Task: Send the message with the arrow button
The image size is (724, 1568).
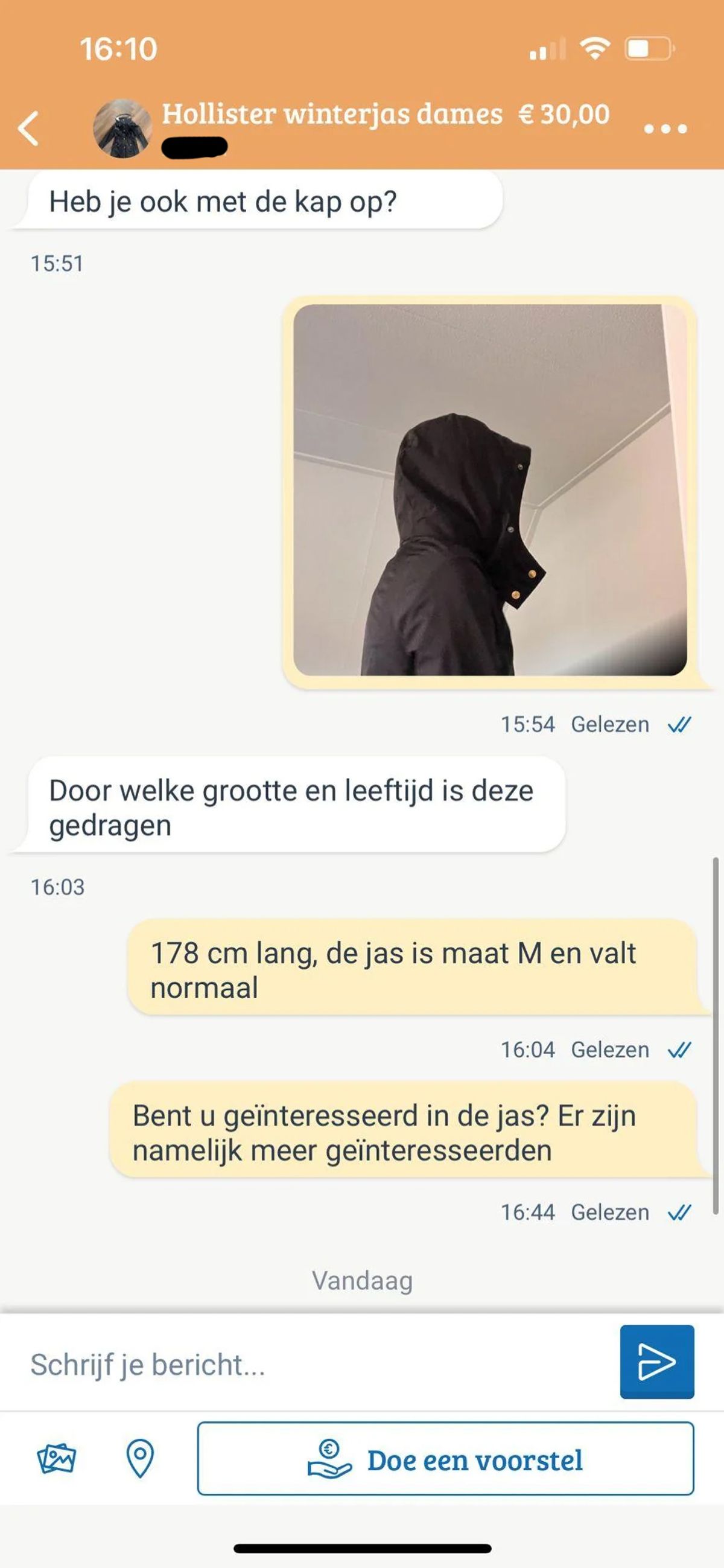Action: pyautogui.click(x=656, y=1362)
